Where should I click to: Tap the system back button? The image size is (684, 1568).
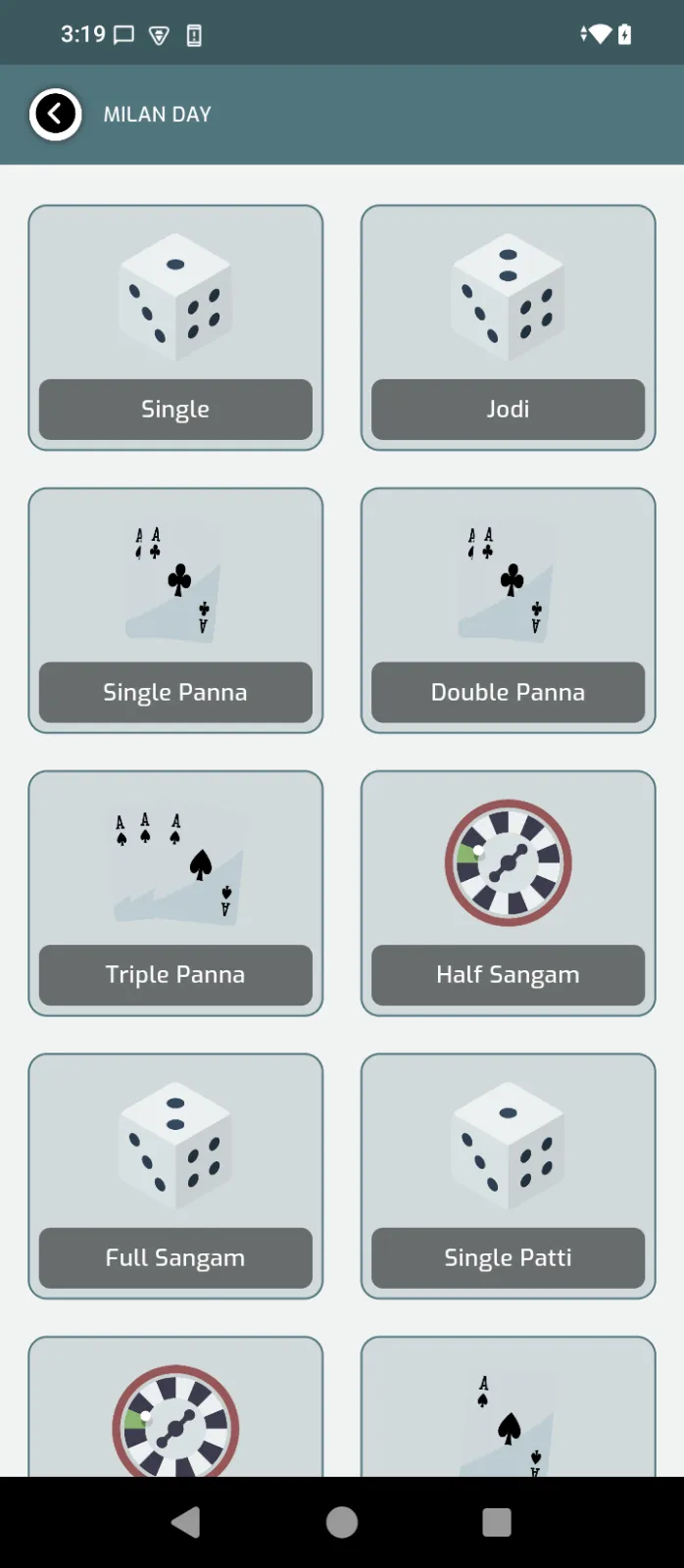pyautogui.click(x=186, y=1522)
